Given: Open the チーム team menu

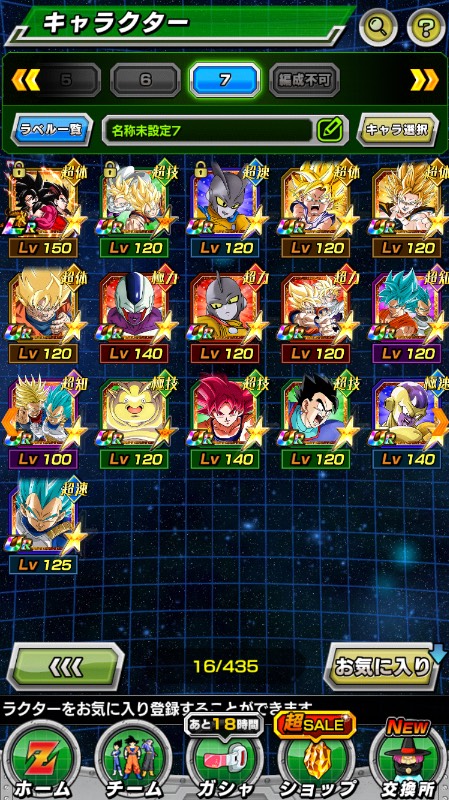Looking at the screenshot, I should (133, 761).
